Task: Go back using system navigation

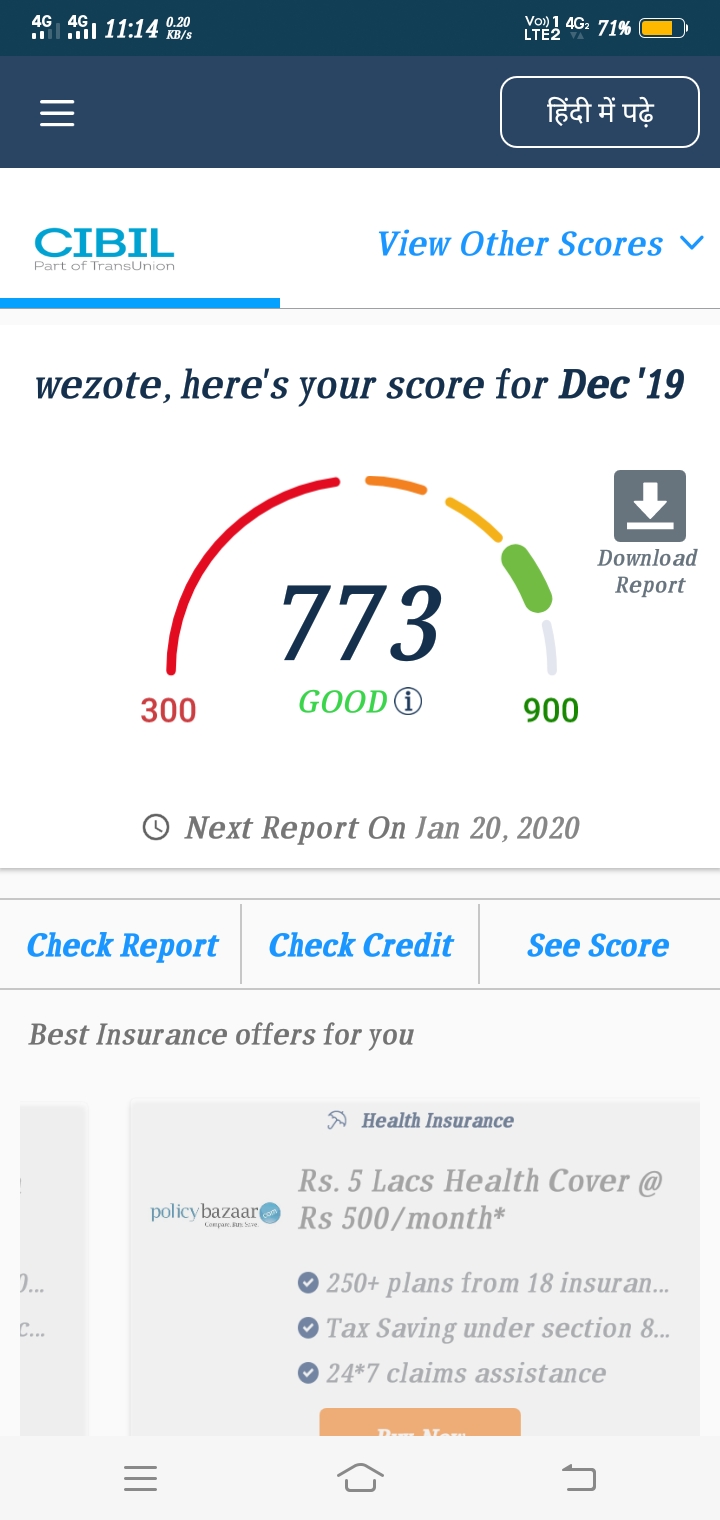Action: [x=578, y=1477]
